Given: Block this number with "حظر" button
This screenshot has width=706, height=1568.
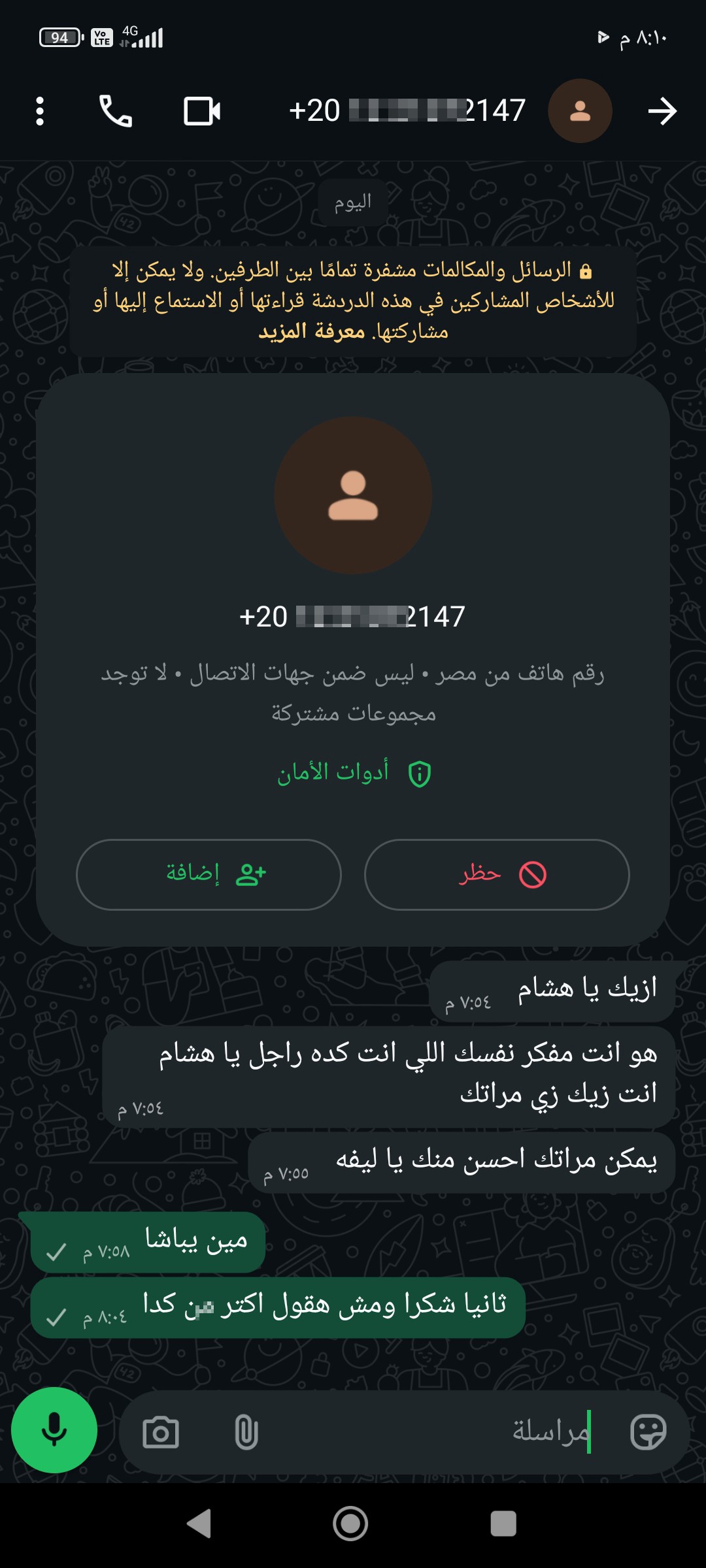Looking at the screenshot, I should (497, 874).
